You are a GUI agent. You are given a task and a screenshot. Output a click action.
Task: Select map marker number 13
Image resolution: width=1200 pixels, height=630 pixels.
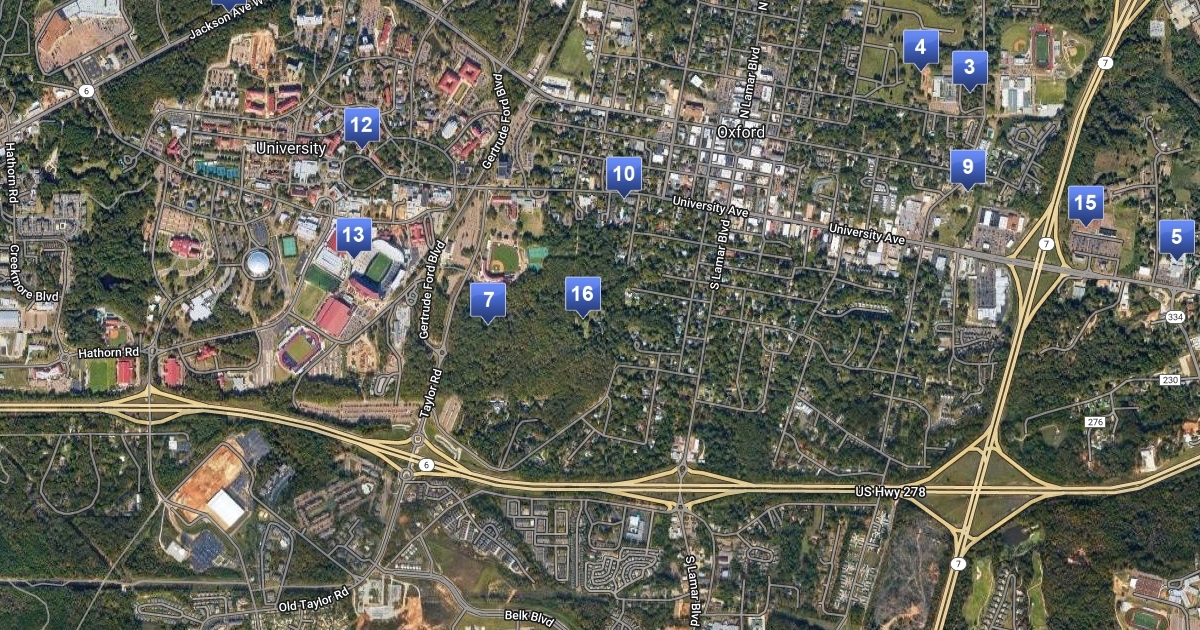click(x=353, y=235)
